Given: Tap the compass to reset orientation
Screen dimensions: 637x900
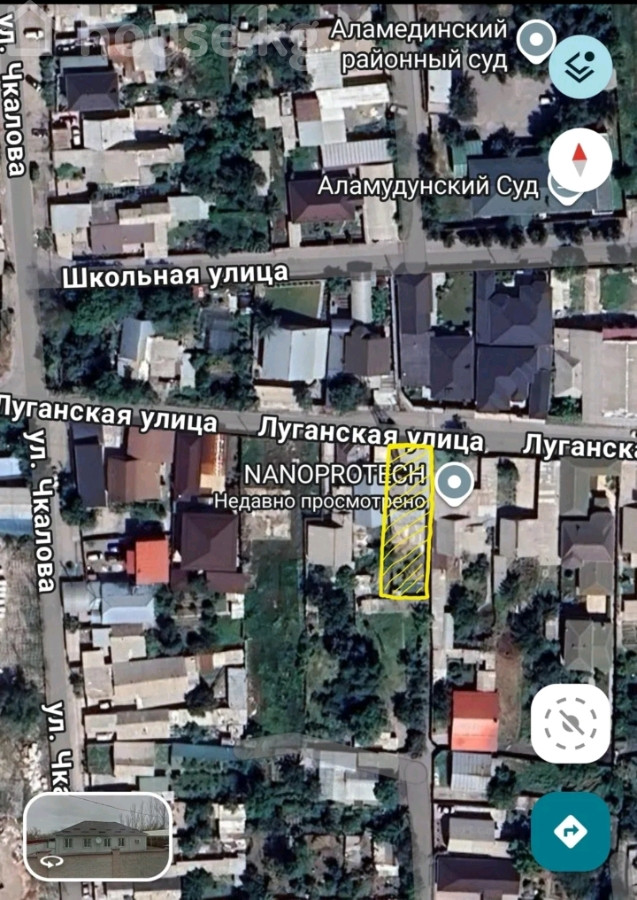Looking at the screenshot, I should pyautogui.click(x=580, y=160).
